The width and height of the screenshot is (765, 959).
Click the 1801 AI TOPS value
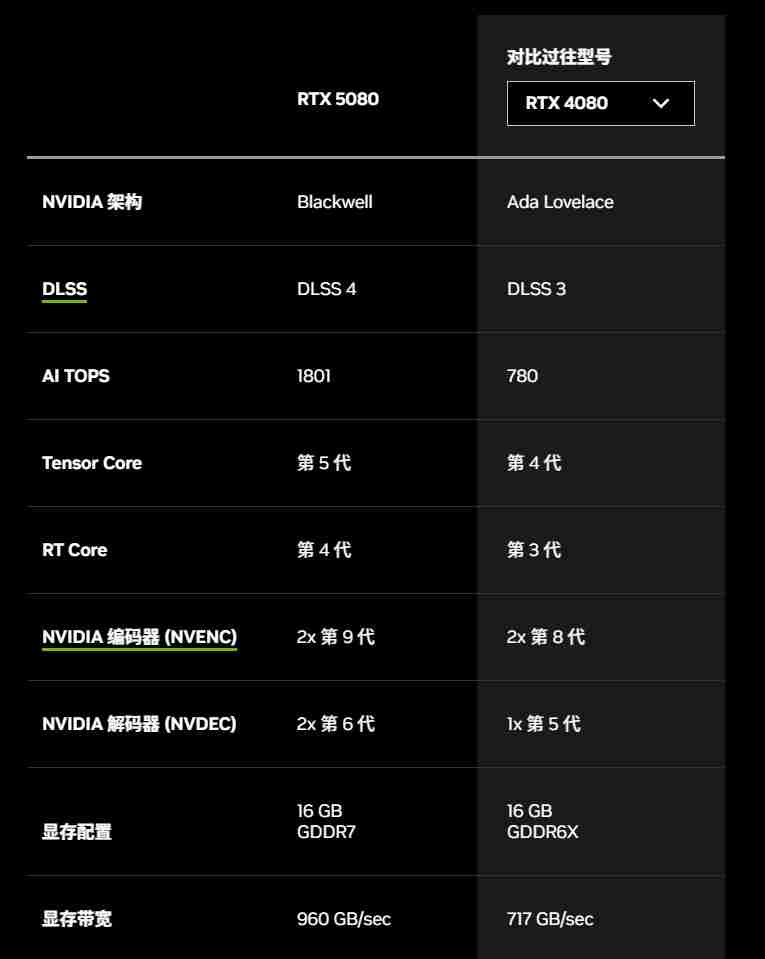point(313,376)
